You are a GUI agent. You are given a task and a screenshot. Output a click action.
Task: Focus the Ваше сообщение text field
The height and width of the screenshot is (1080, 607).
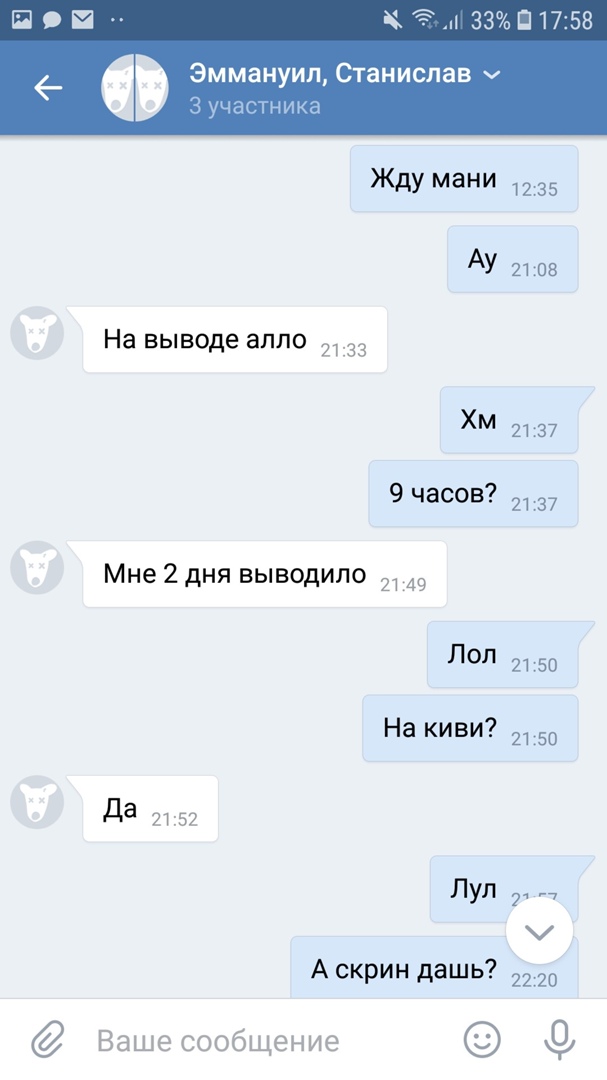click(x=260, y=1041)
